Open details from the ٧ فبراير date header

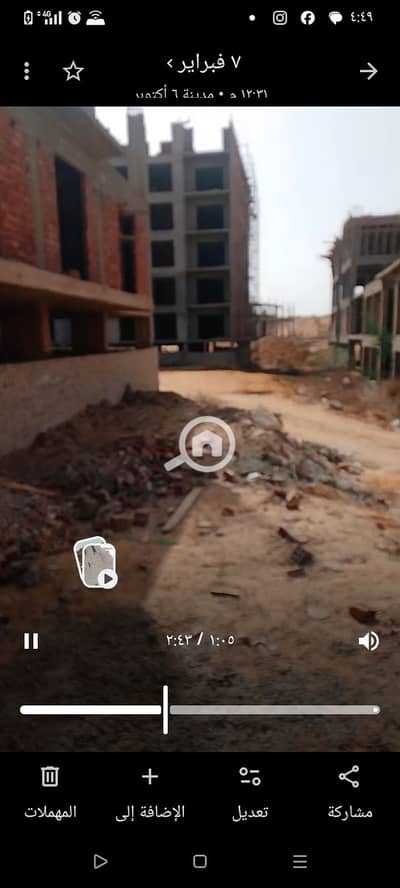[x=204, y=63]
